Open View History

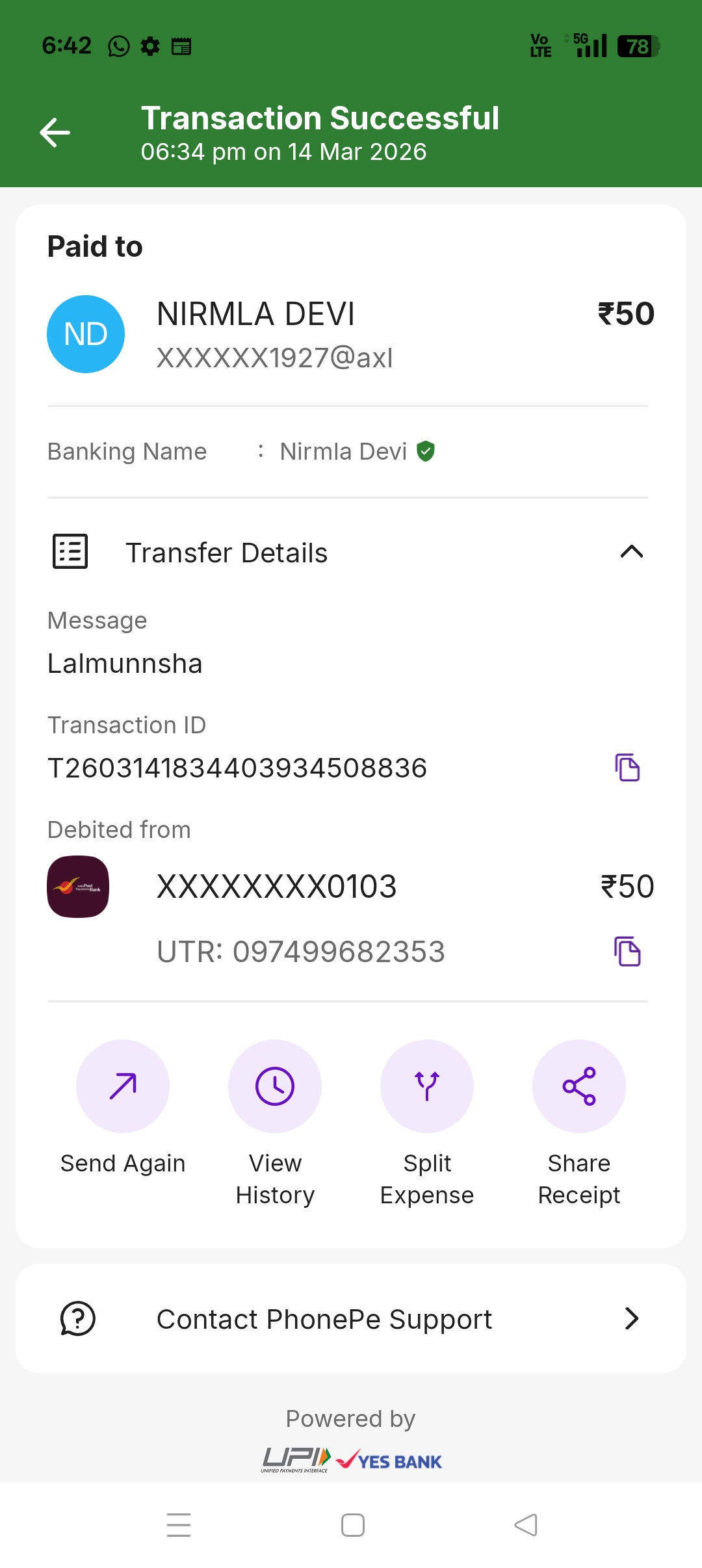(275, 1086)
